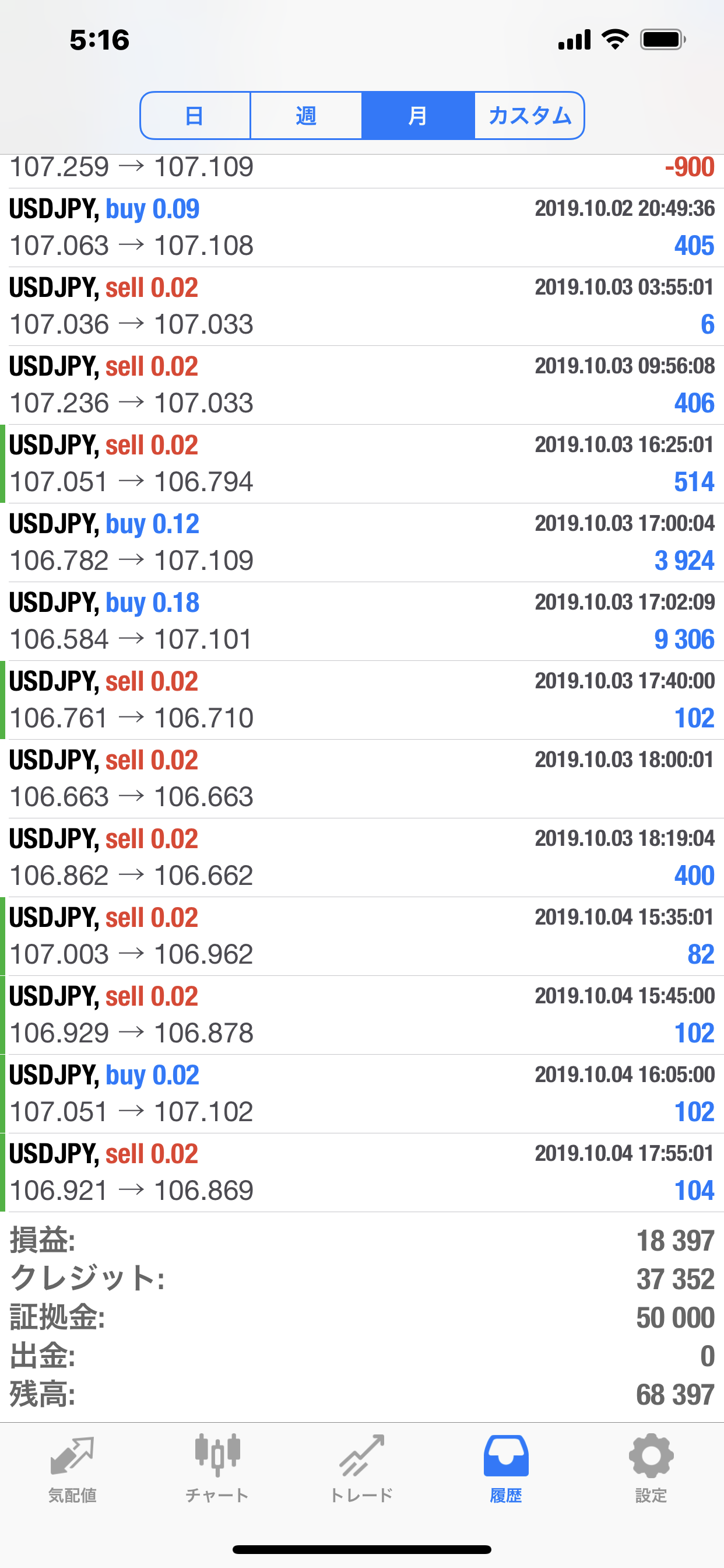
Task: Open the sell trade at 2019.10.03 18:00:01
Action: point(362,779)
